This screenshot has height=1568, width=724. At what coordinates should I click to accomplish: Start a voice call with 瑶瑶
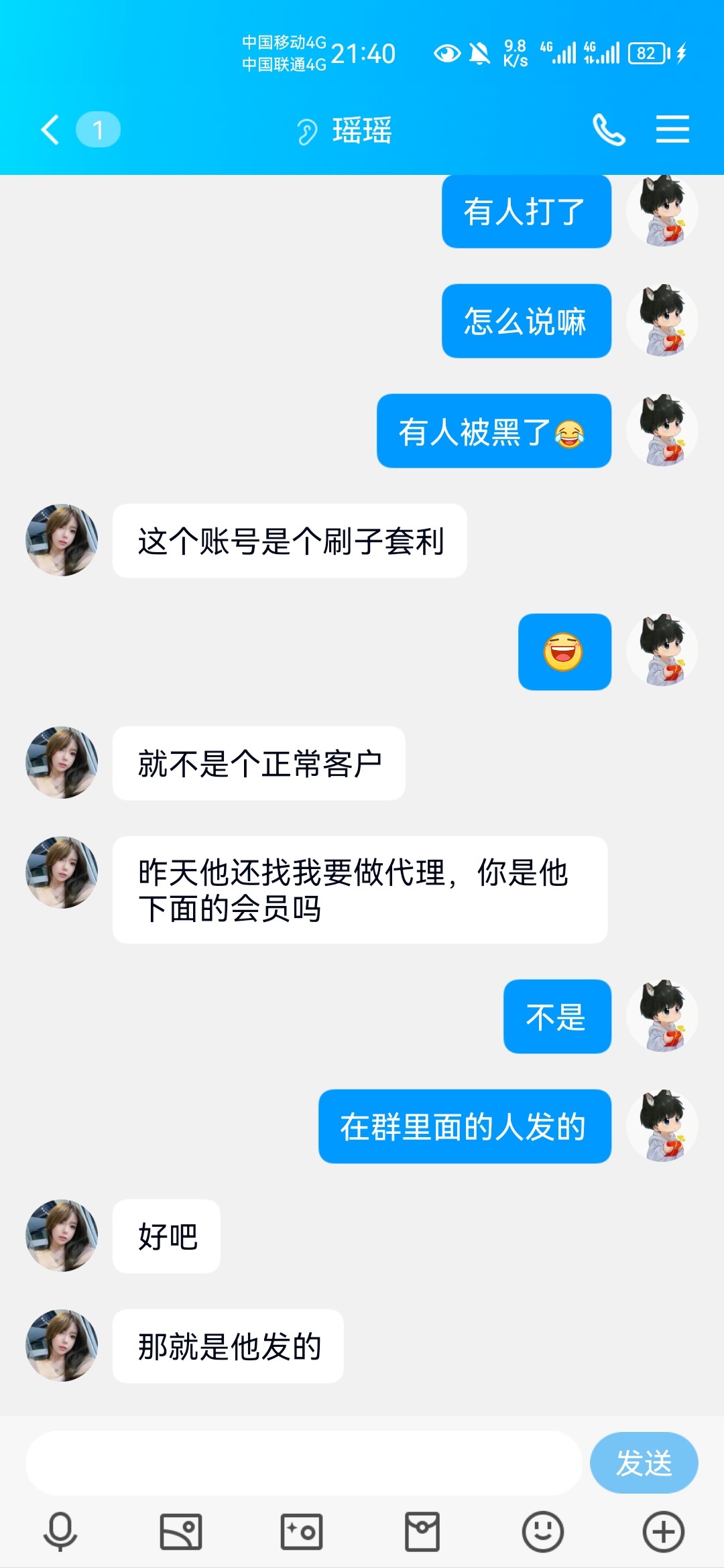point(609,129)
